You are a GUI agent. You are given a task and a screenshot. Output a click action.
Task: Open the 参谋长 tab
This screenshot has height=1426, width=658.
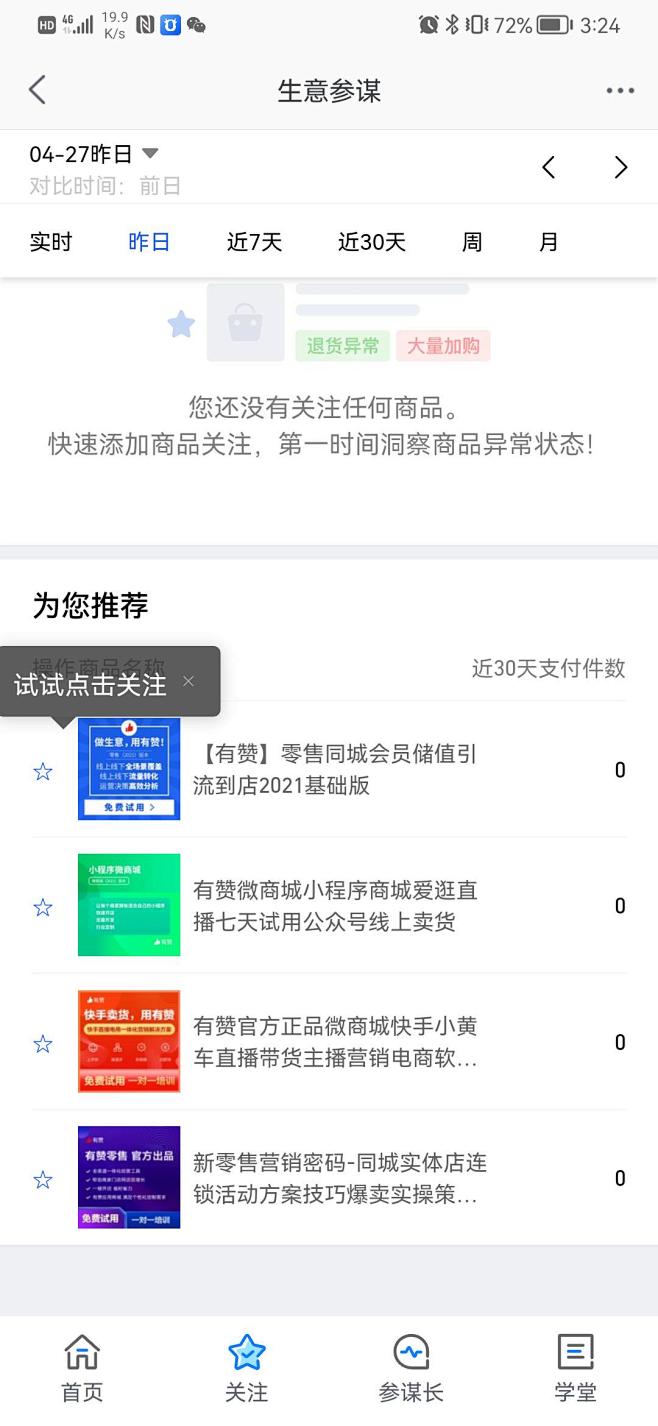click(x=411, y=1367)
